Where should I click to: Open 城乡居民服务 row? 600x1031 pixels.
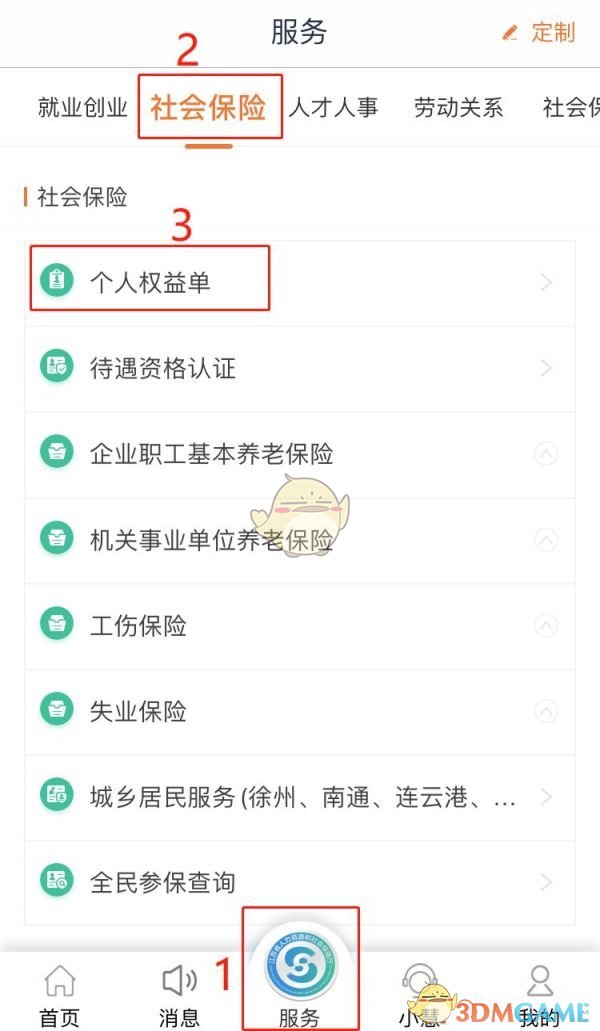pos(300,797)
